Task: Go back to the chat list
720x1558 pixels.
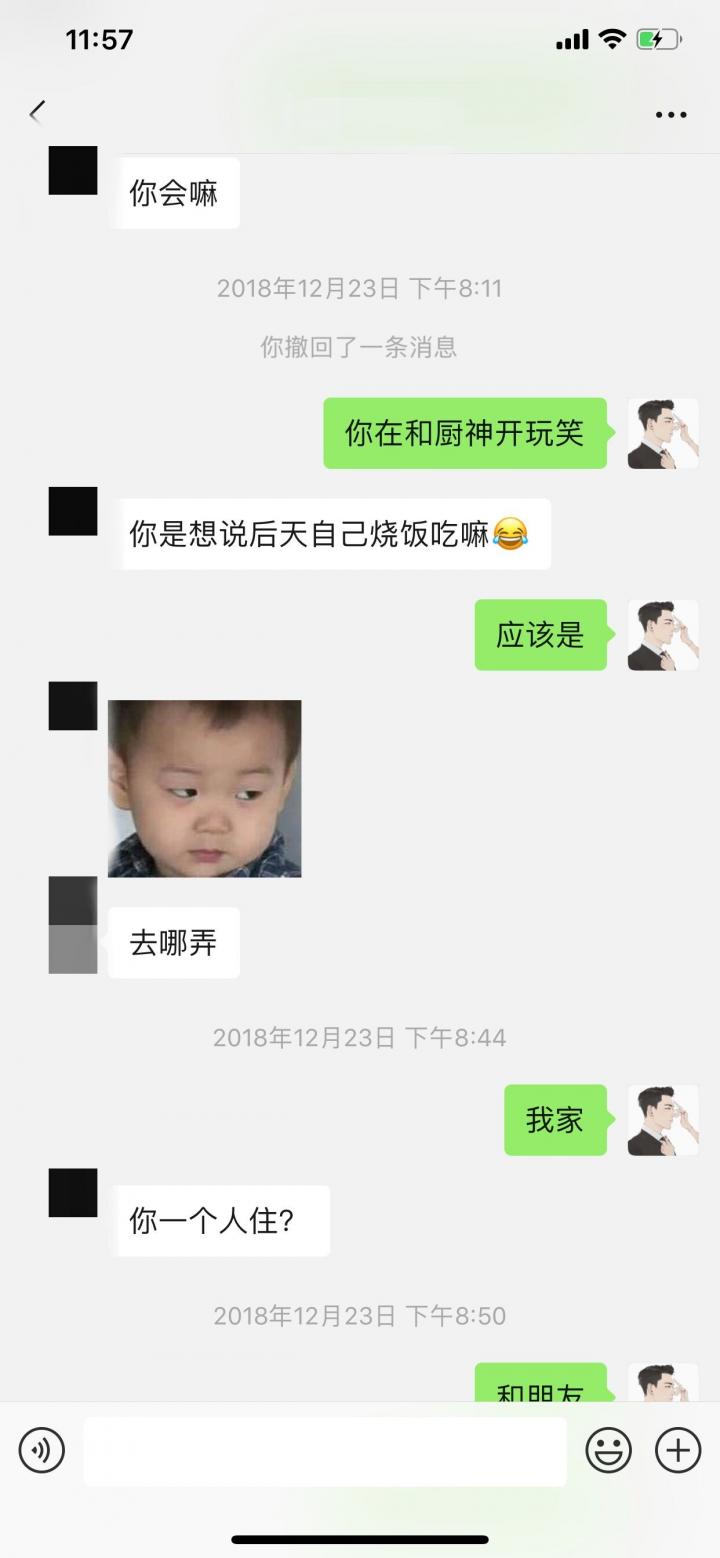Action: 38,112
